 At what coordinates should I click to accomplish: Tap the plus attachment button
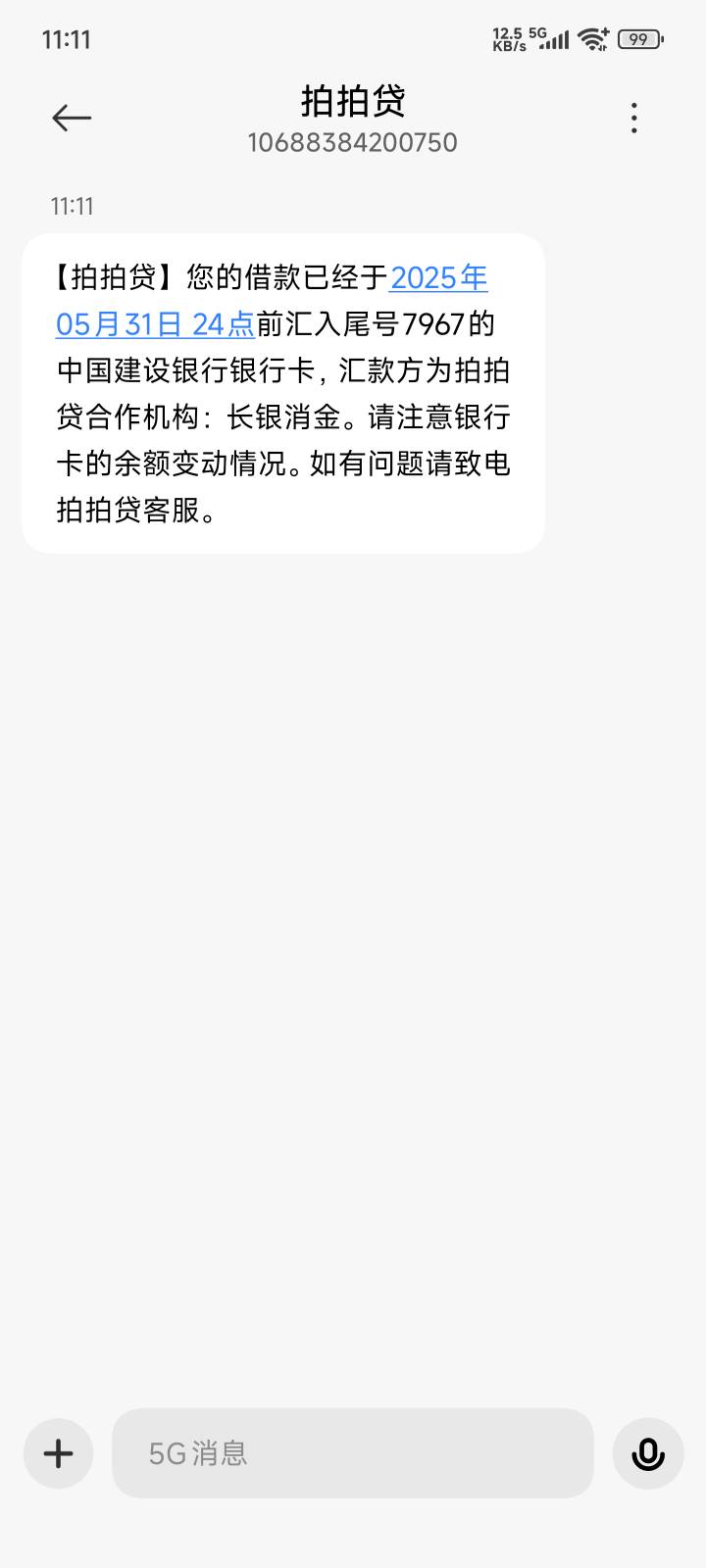tap(58, 1453)
